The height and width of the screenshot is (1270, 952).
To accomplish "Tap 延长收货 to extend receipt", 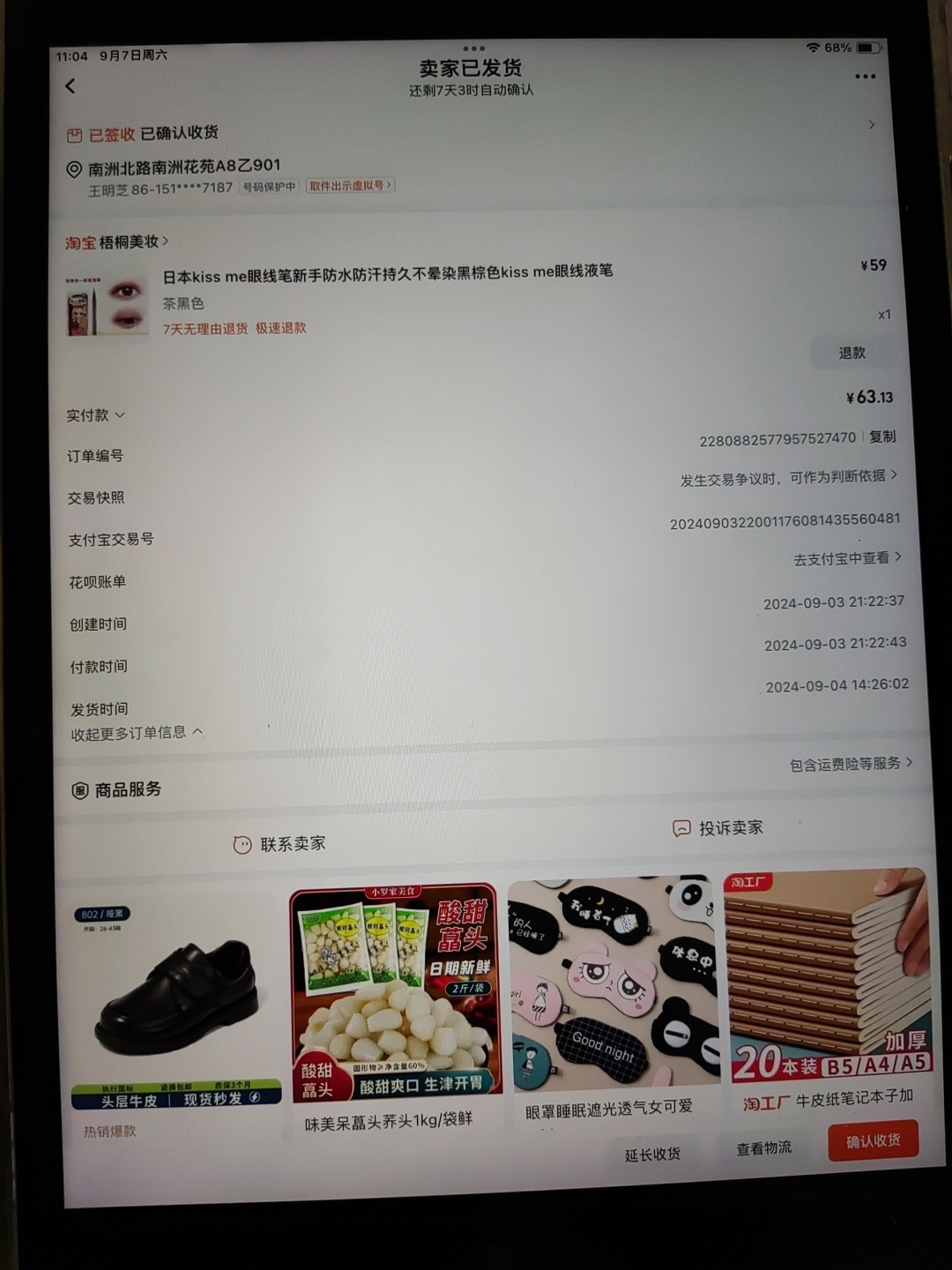I will point(652,1154).
